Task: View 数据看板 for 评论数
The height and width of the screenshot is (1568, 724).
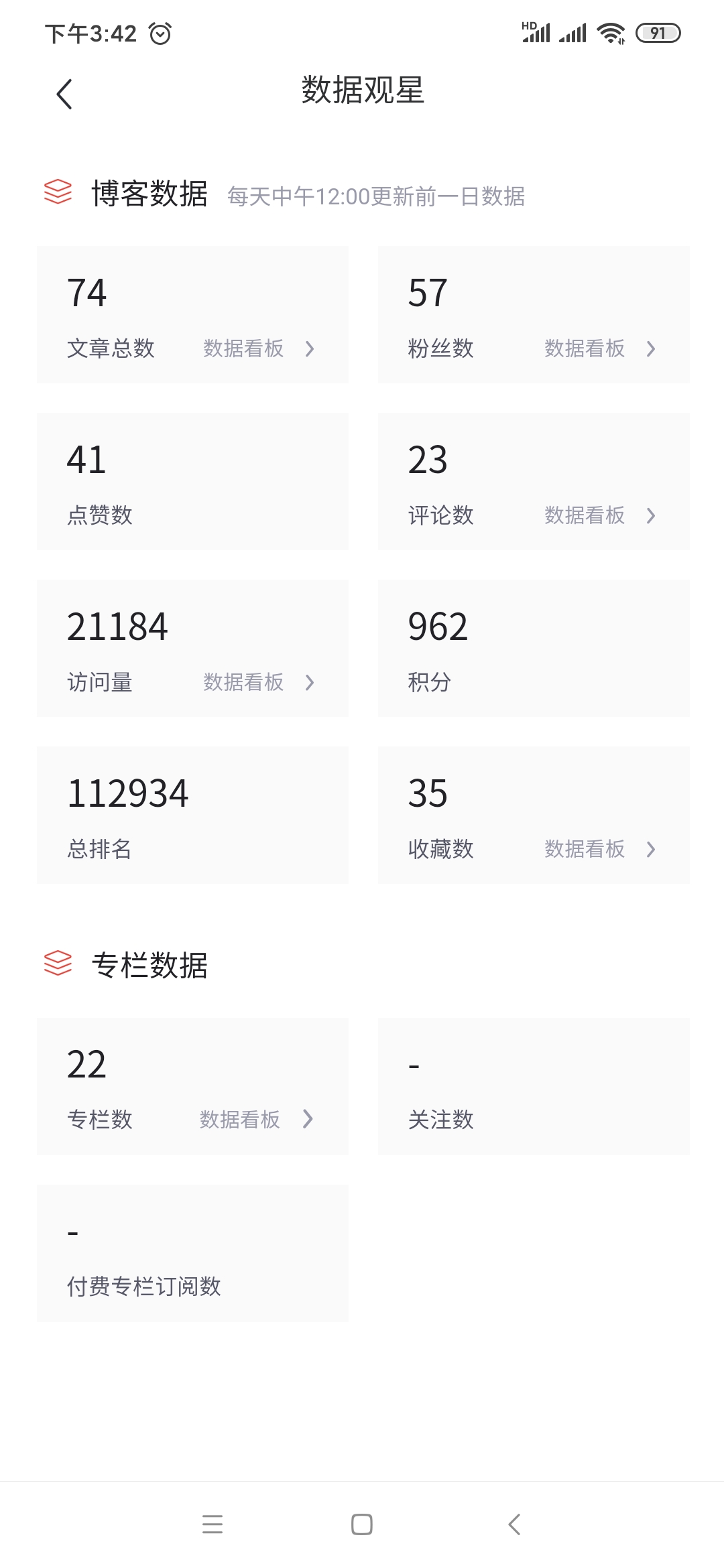Action: coord(599,515)
